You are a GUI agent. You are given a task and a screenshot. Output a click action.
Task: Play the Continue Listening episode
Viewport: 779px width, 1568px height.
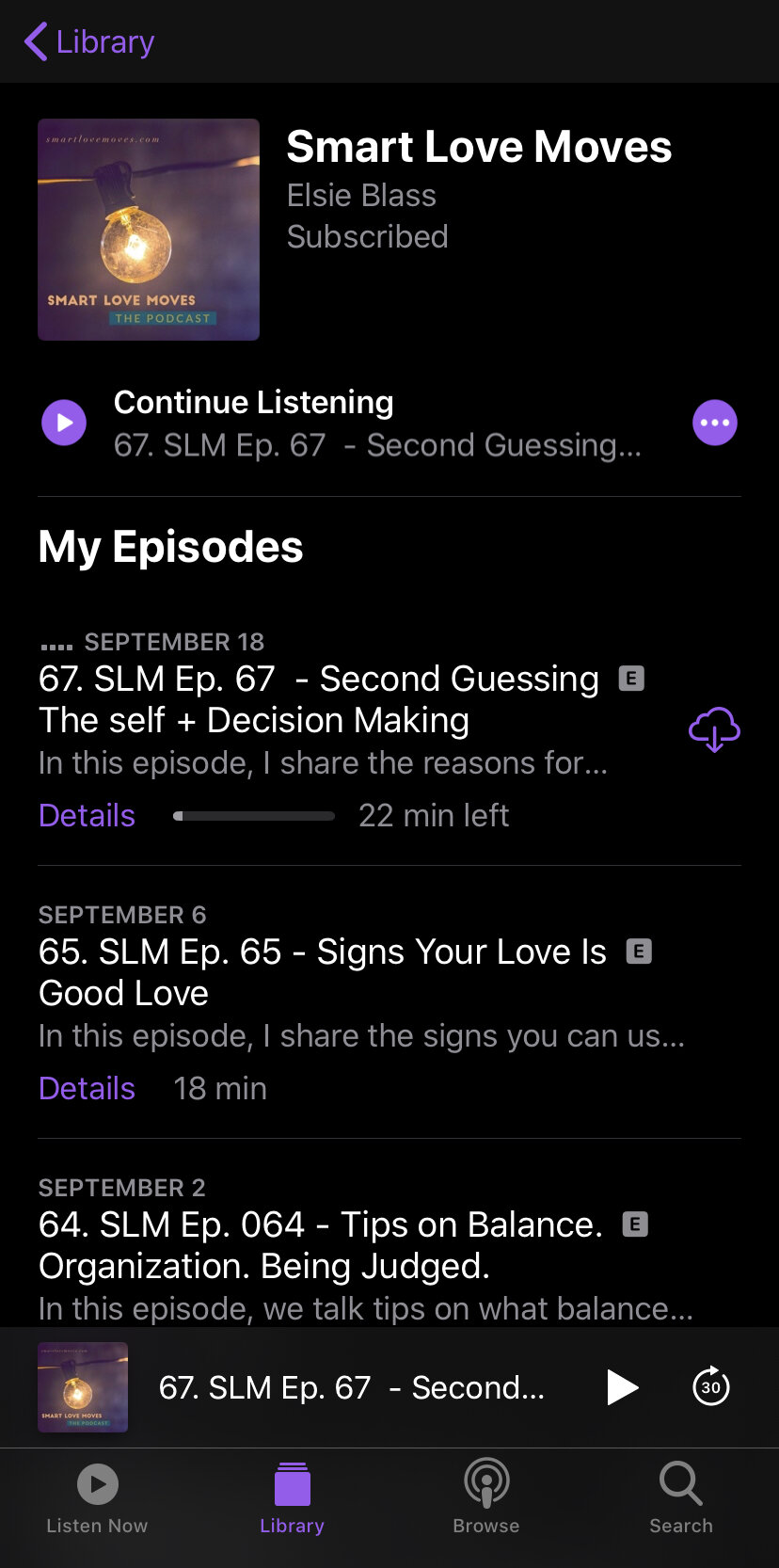pos(64,423)
